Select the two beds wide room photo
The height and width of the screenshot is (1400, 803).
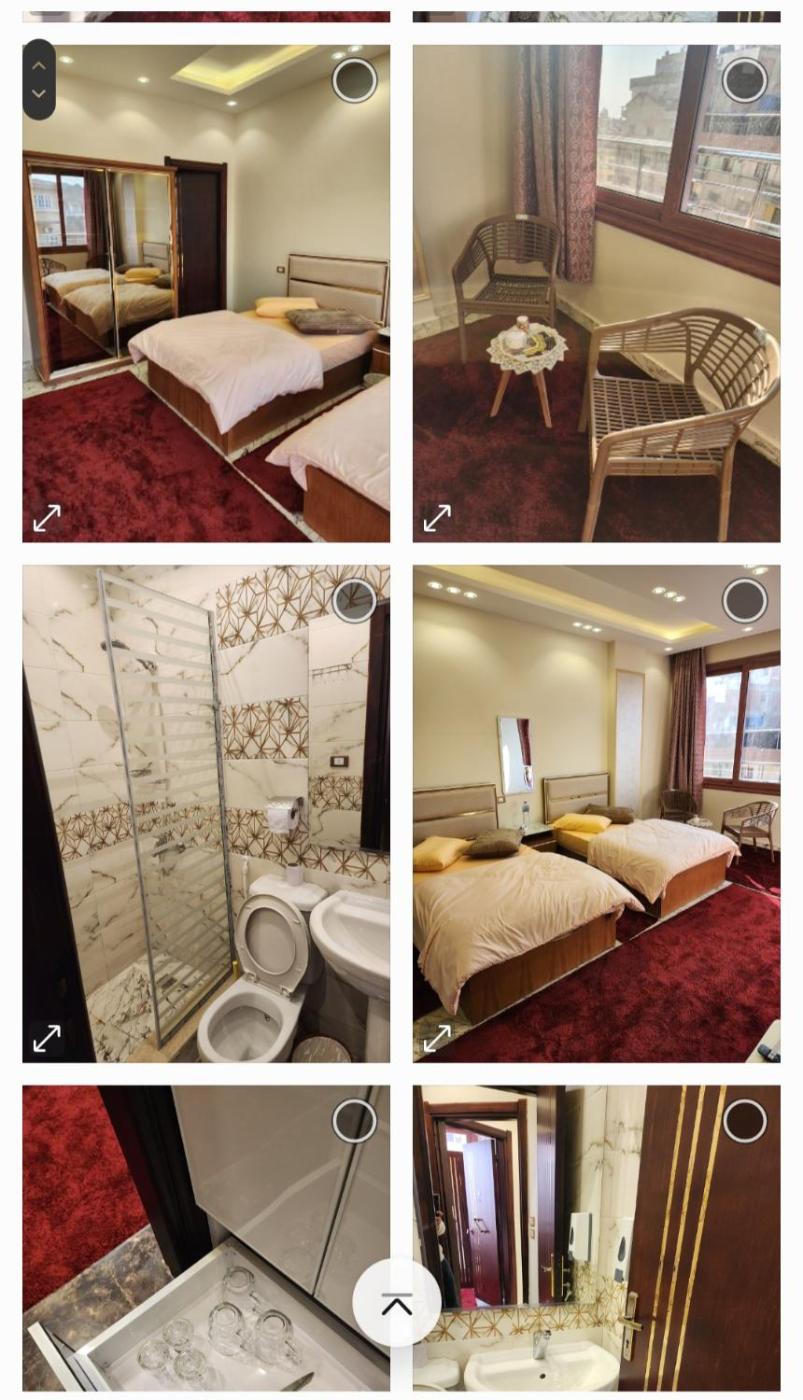click(745, 601)
